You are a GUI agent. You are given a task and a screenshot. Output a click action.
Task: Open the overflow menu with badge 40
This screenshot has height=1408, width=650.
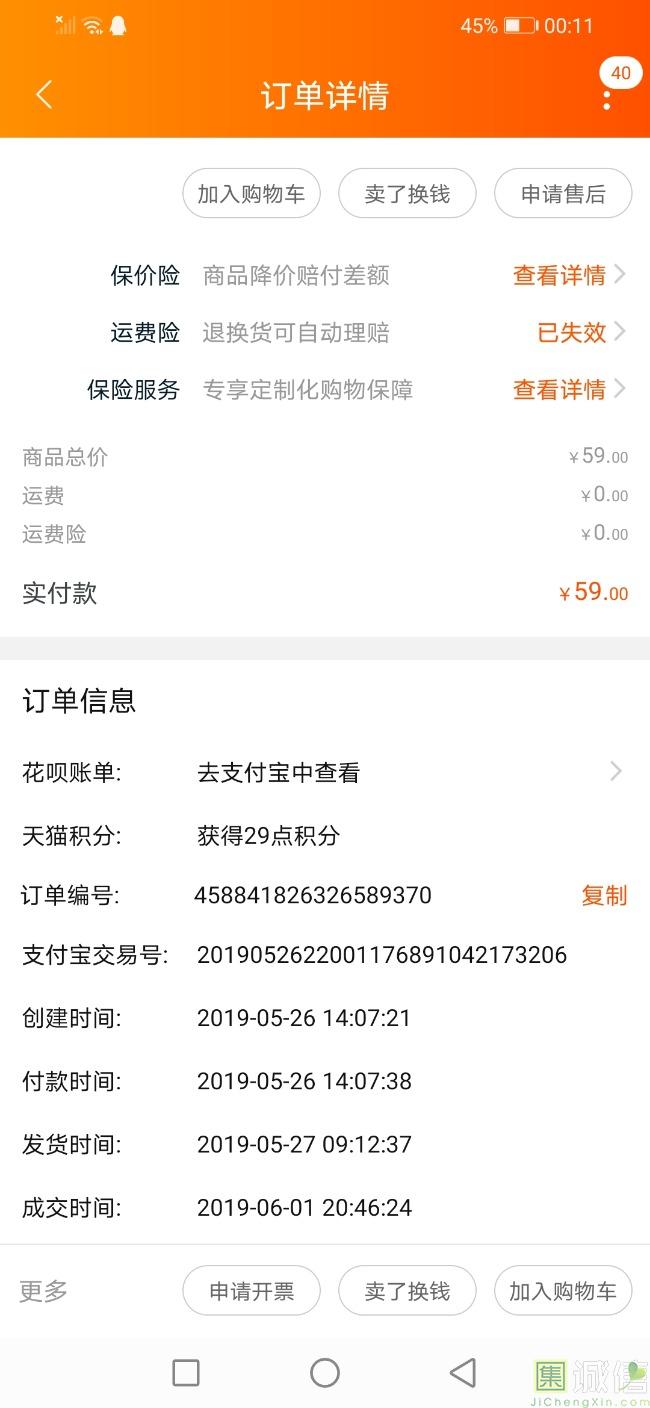(x=607, y=98)
